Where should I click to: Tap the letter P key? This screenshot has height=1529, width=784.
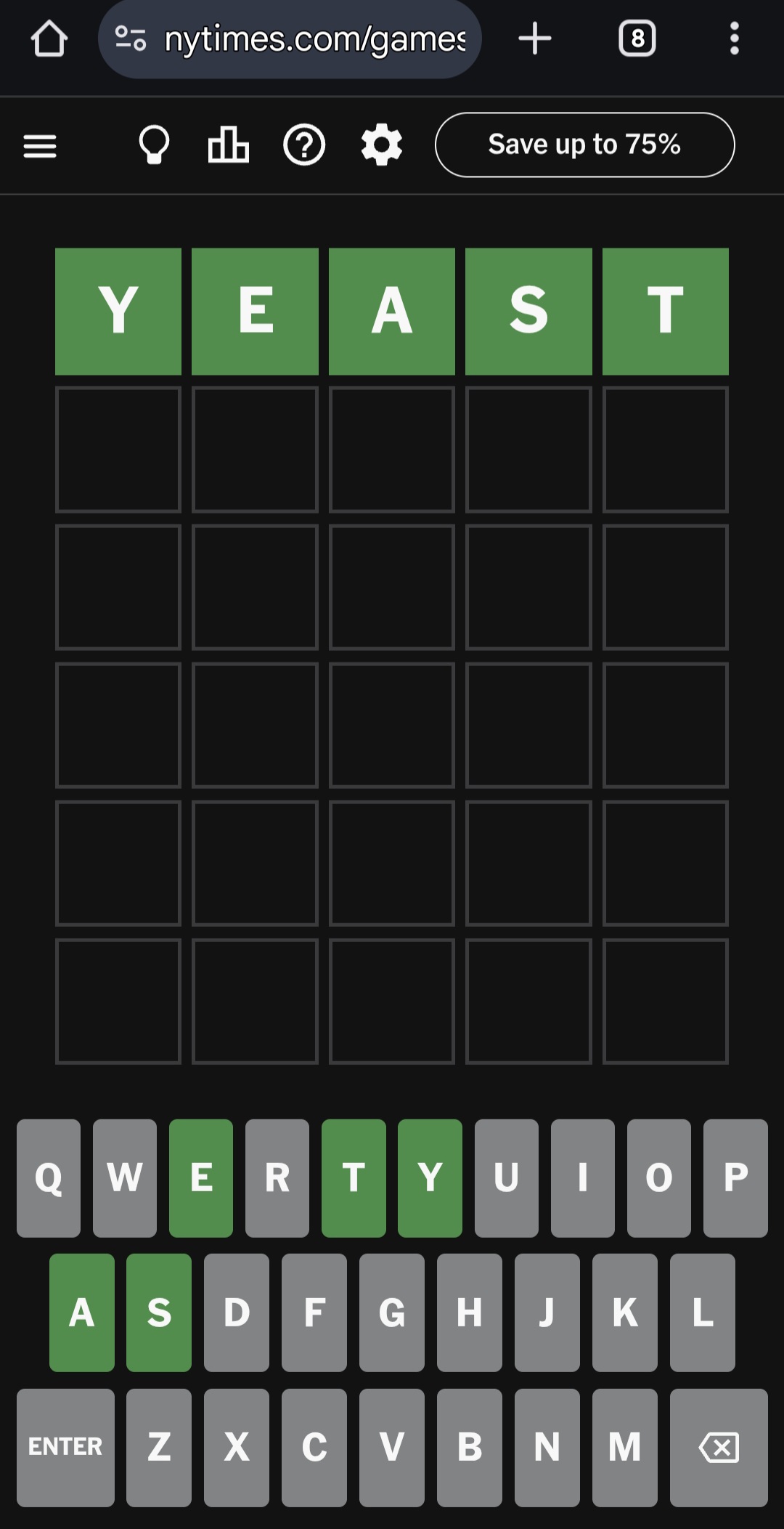735,1177
